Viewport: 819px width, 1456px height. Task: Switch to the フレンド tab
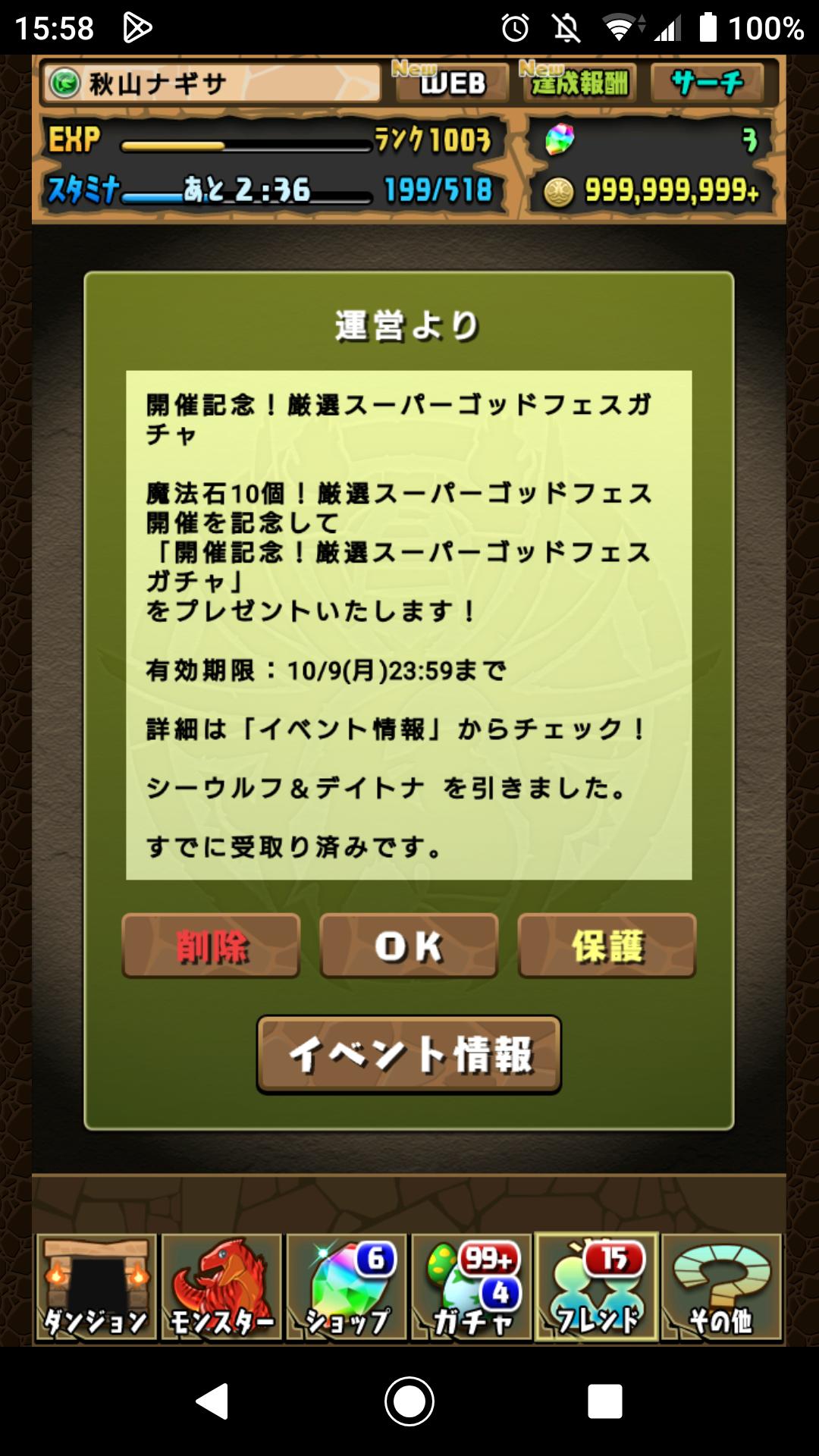[597, 1288]
